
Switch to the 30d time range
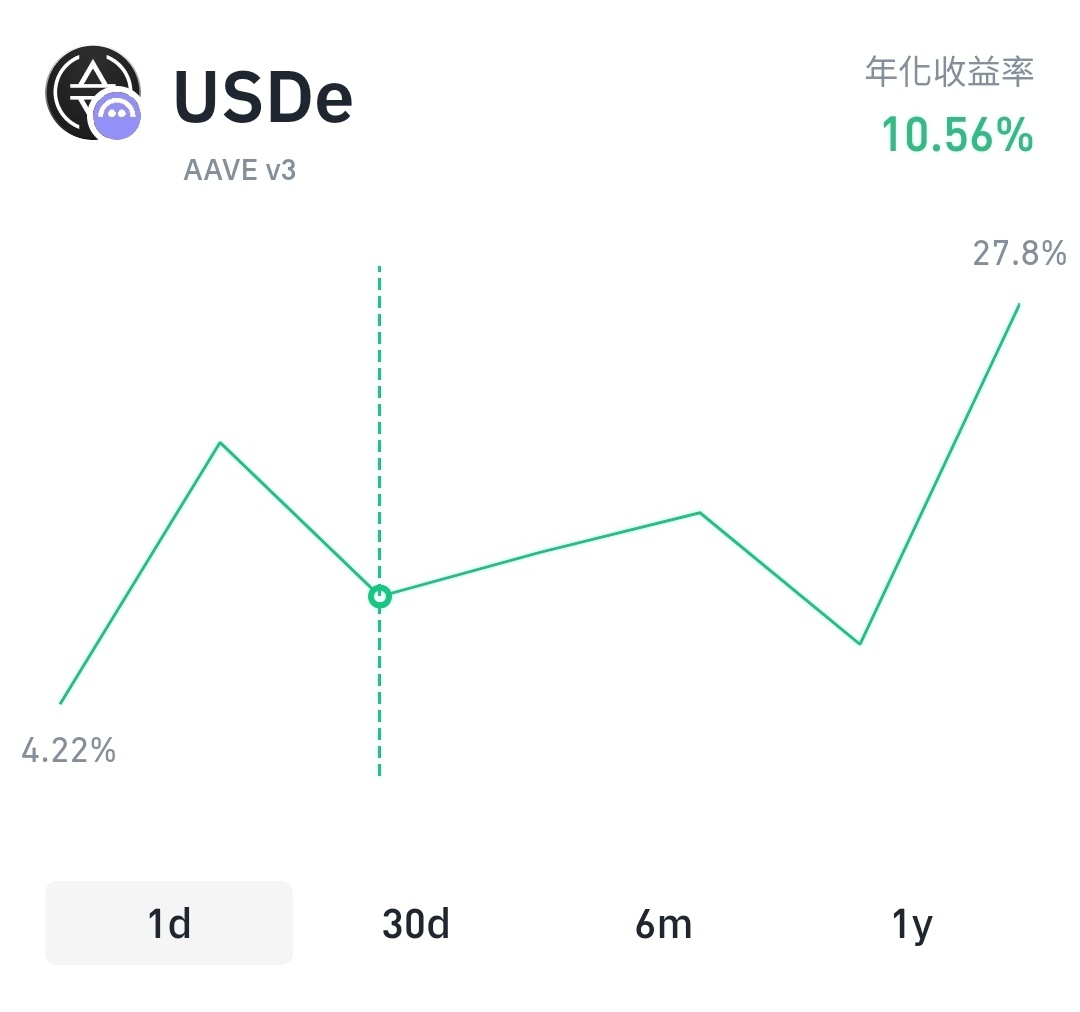(416, 923)
